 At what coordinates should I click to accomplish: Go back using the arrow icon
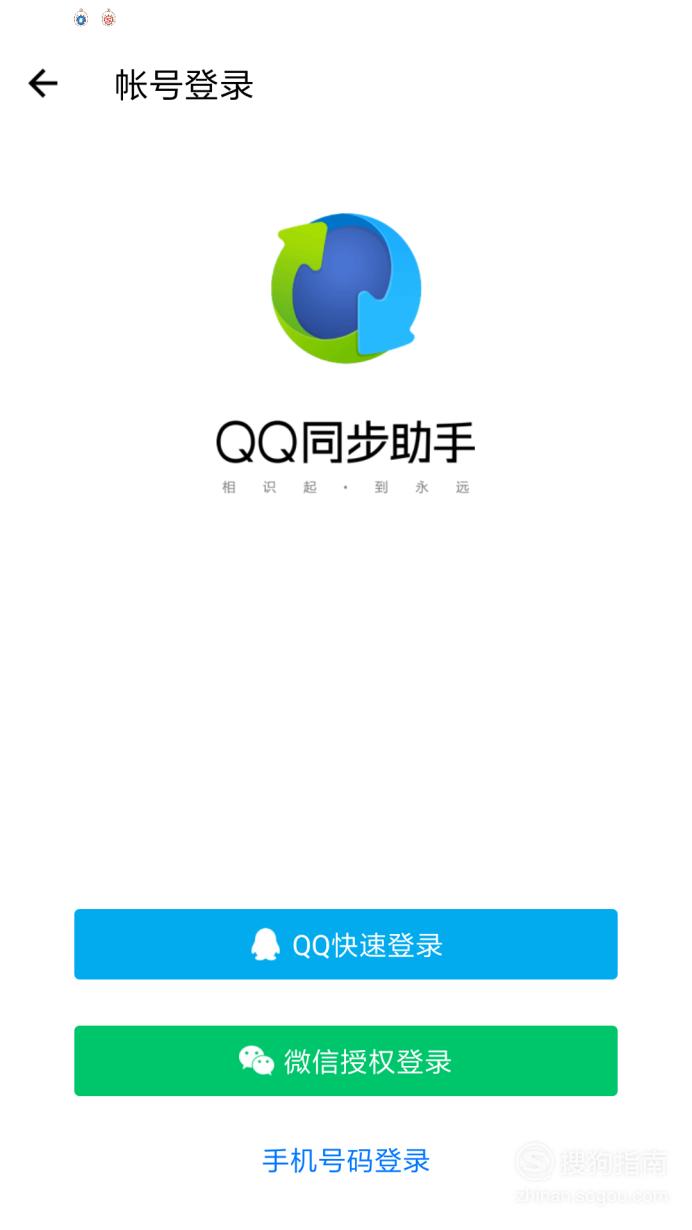(43, 84)
